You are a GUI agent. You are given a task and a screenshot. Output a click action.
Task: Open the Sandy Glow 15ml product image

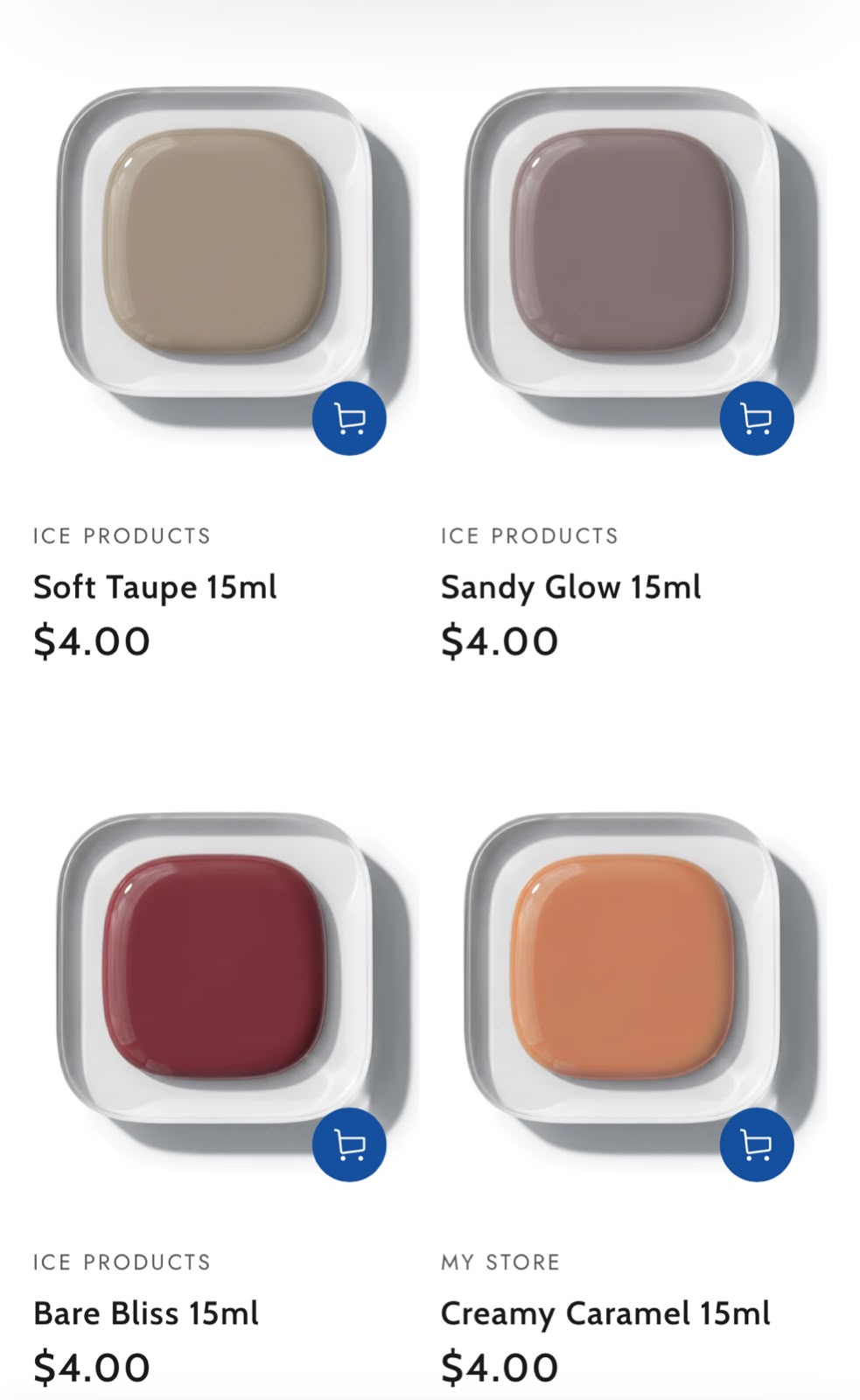[x=633, y=254]
